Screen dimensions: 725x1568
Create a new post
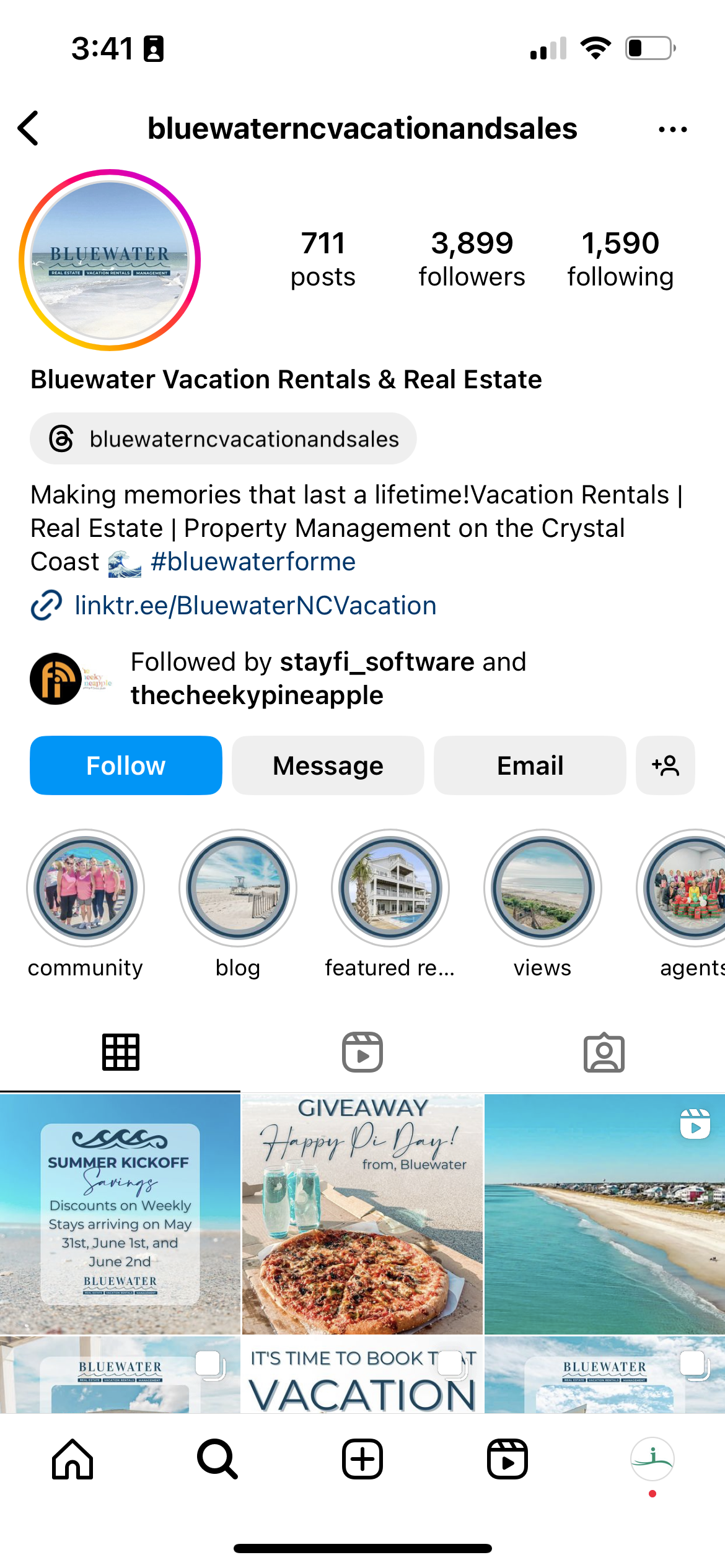362,1459
